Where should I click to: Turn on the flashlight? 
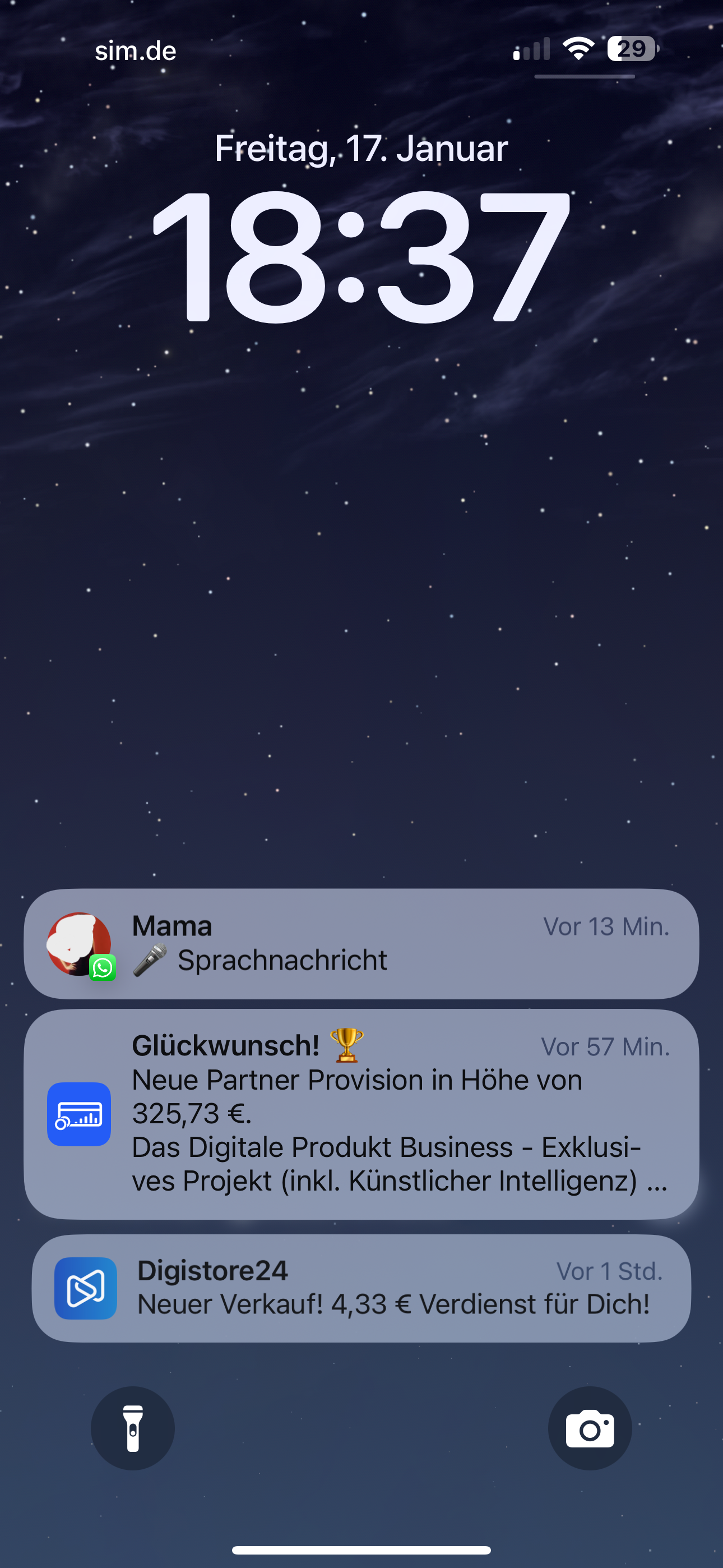coord(133,1428)
